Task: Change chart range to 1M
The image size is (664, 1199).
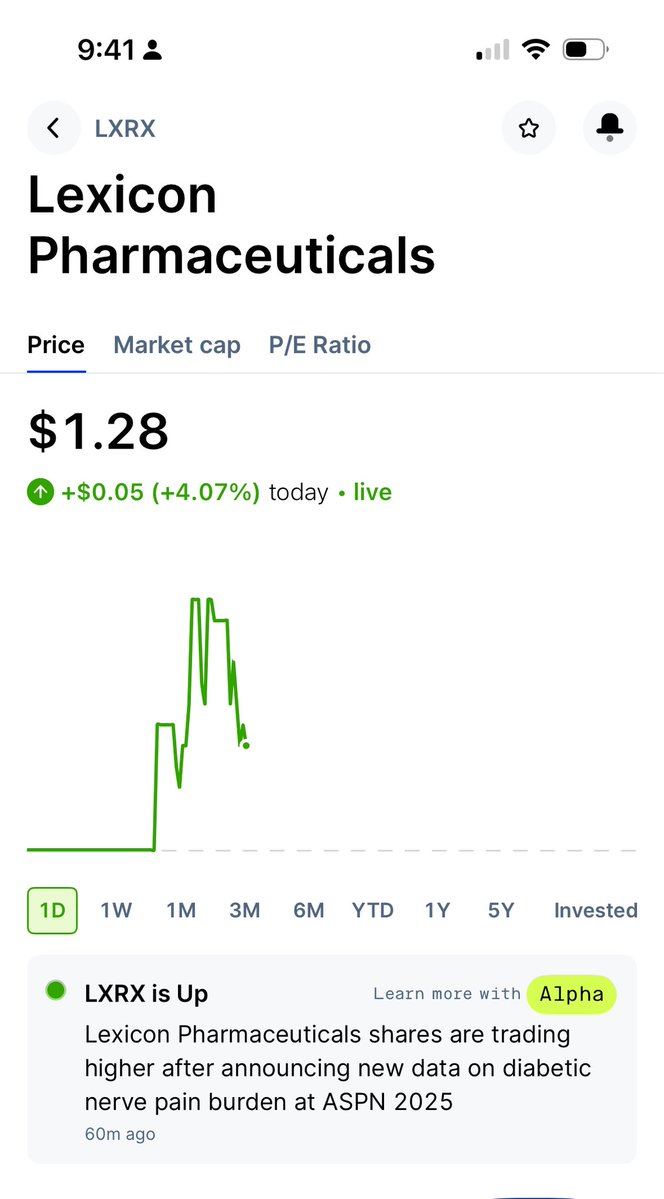Action: click(x=181, y=910)
